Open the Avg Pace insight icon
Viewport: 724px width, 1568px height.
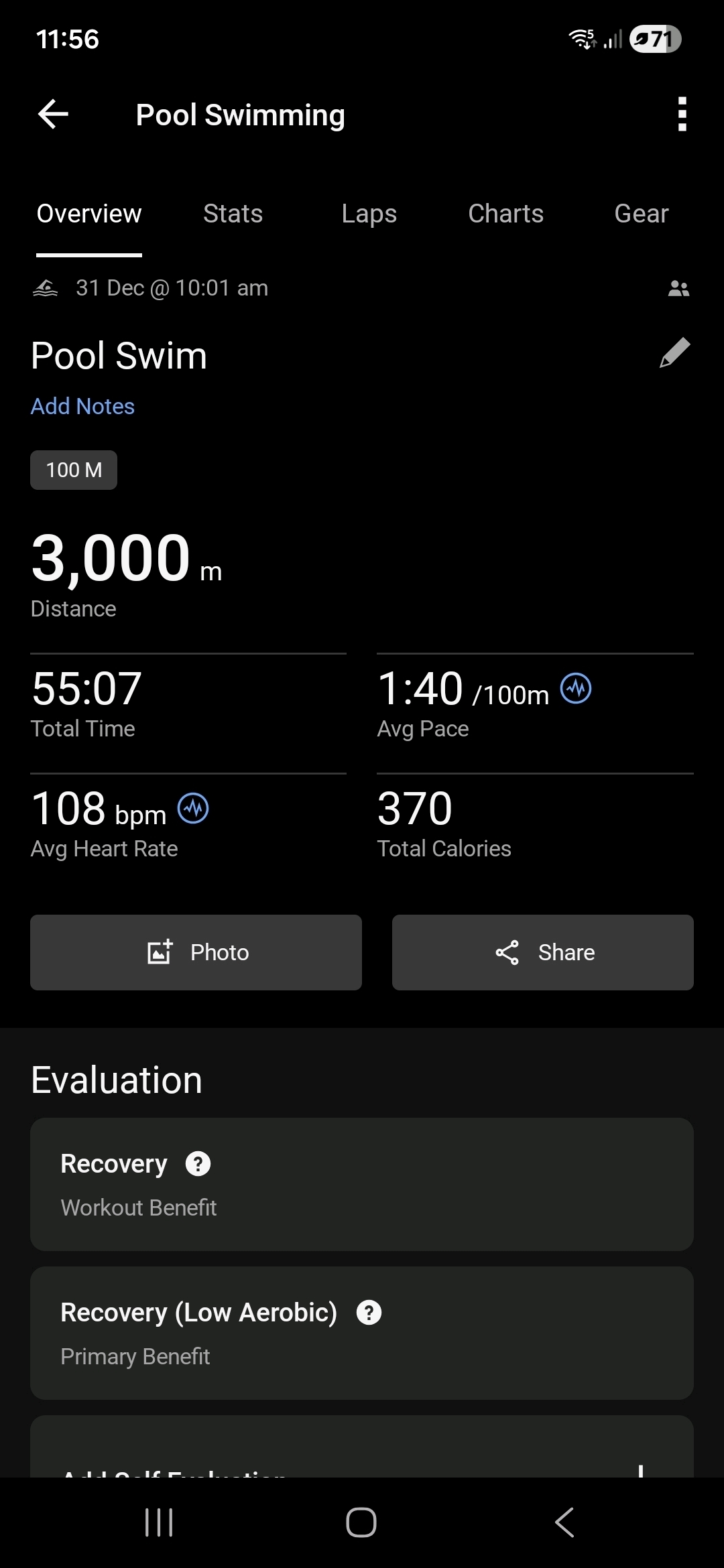click(x=576, y=689)
